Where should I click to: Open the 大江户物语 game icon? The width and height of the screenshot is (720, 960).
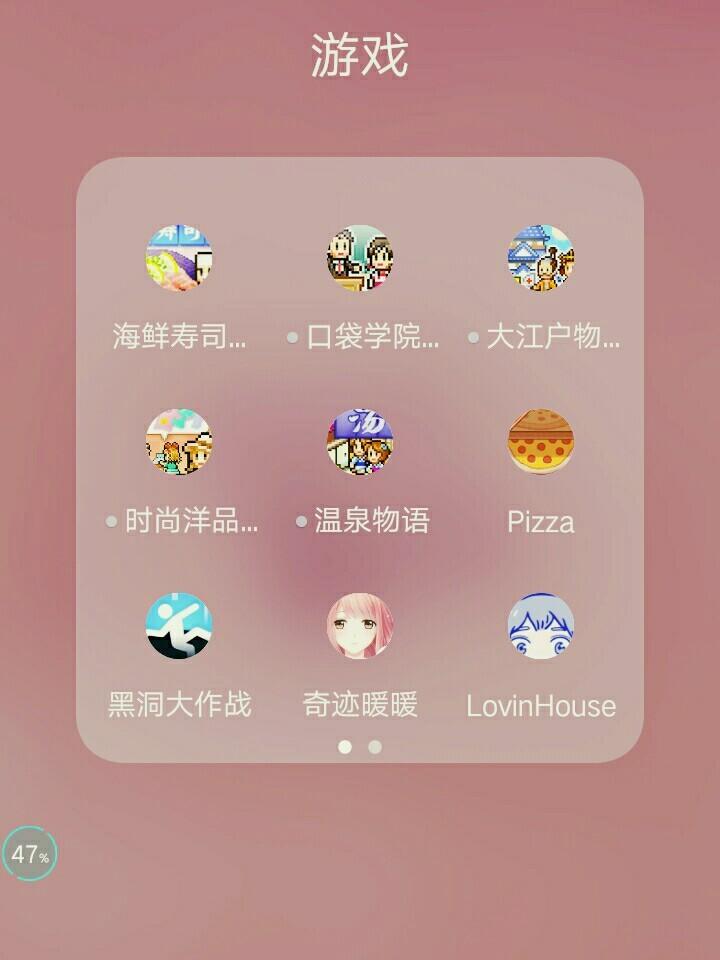(x=540, y=258)
